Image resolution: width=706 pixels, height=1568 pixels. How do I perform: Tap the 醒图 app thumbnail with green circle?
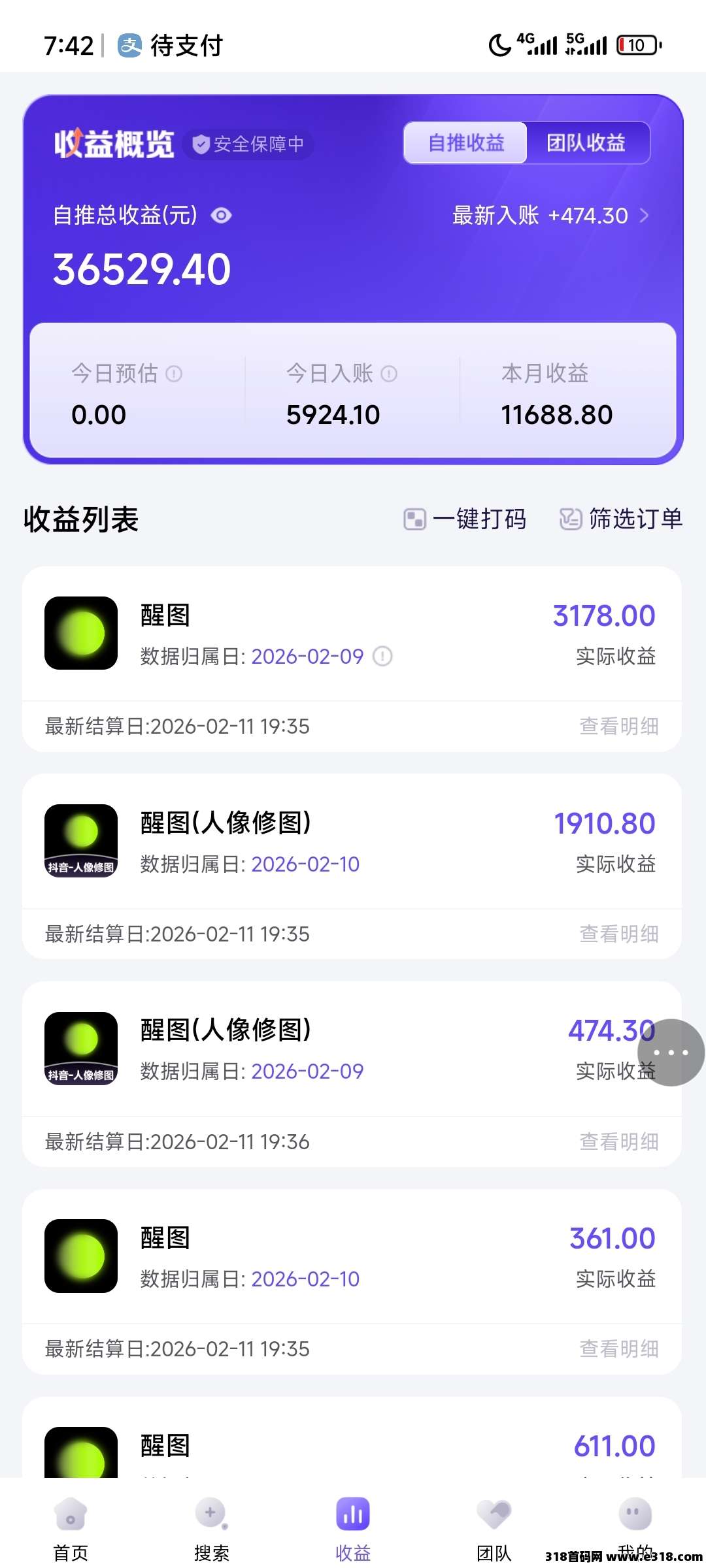(x=80, y=632)
